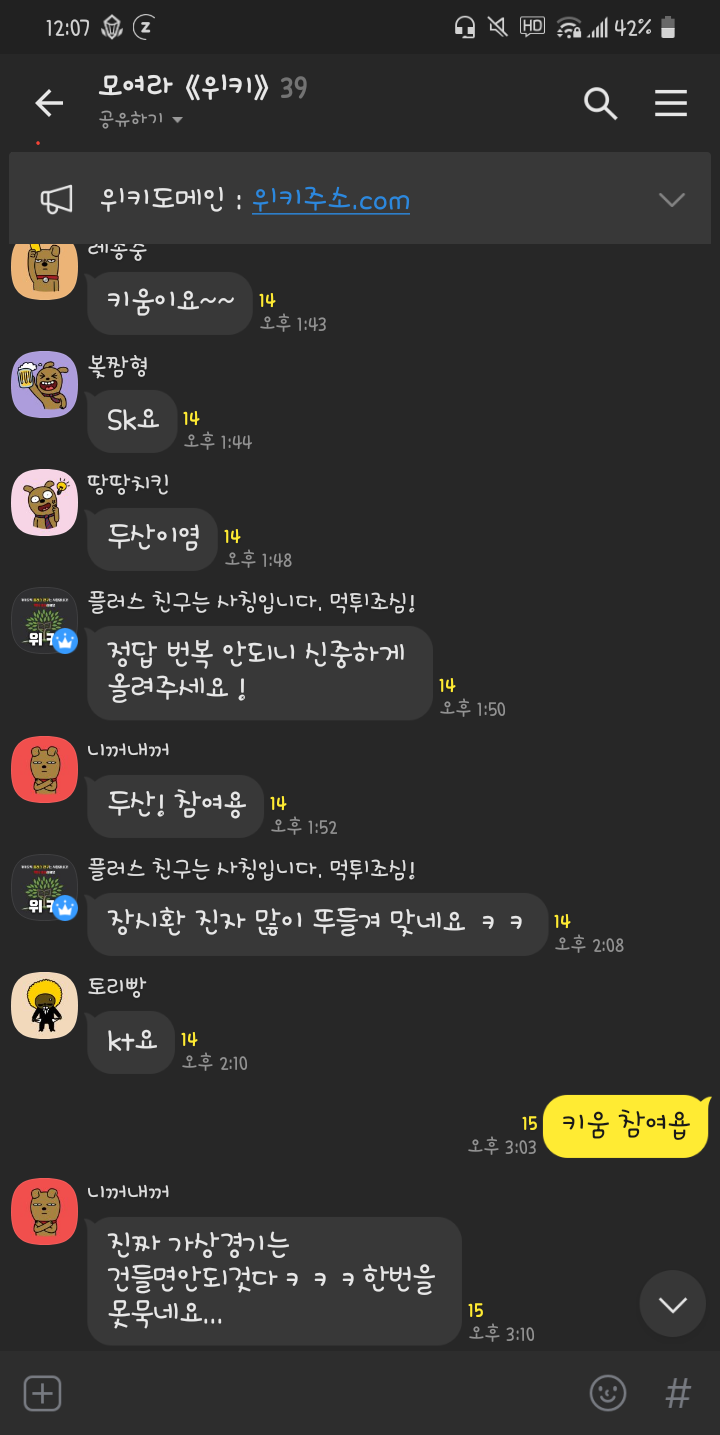720x1435 pixels.
Task: View 땅땅치킨's profile picture
Action: 44,502
